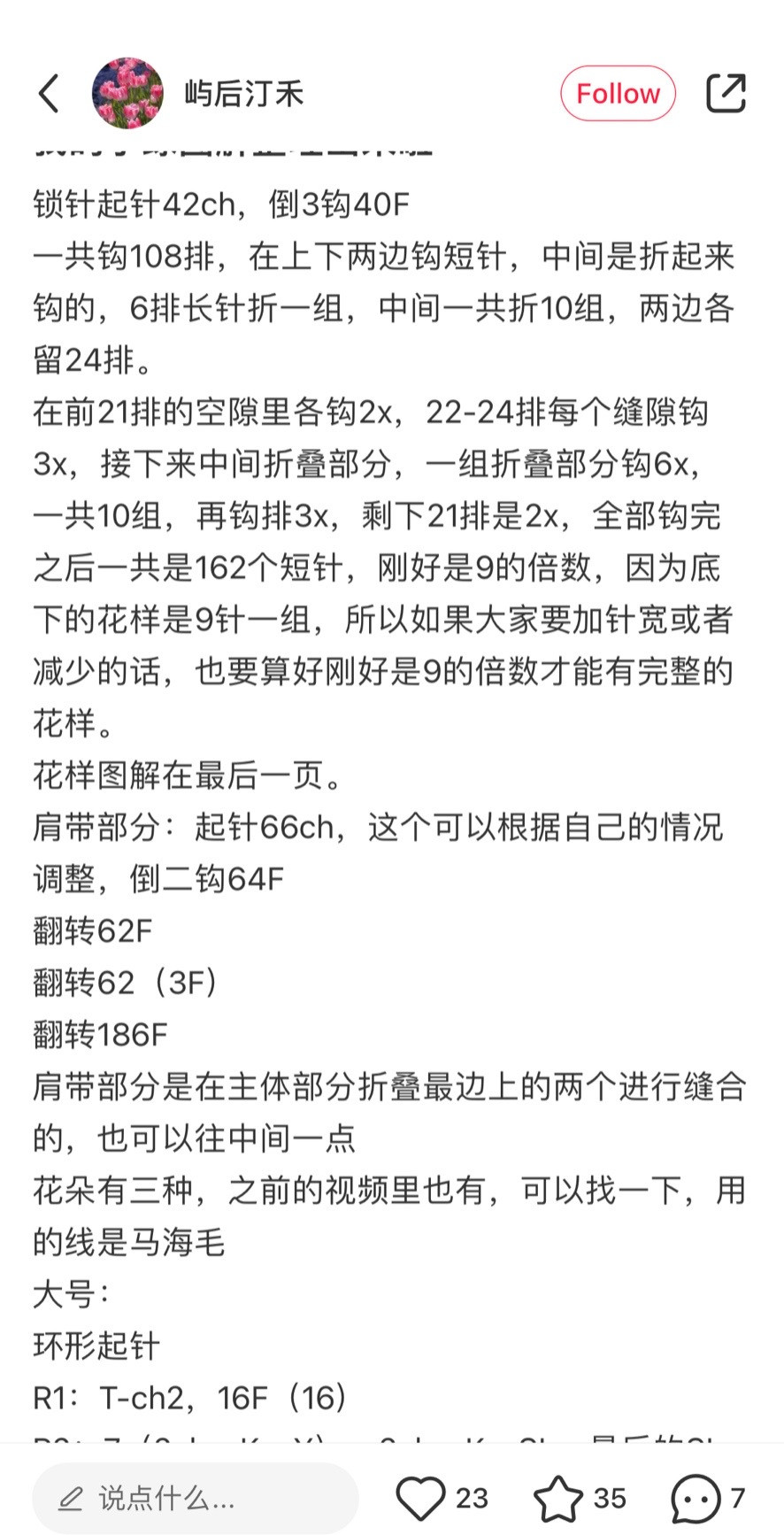Open the comments bubble icon
The height and width of the screenshot is (1535, 784).
(x=696, y=1498)
